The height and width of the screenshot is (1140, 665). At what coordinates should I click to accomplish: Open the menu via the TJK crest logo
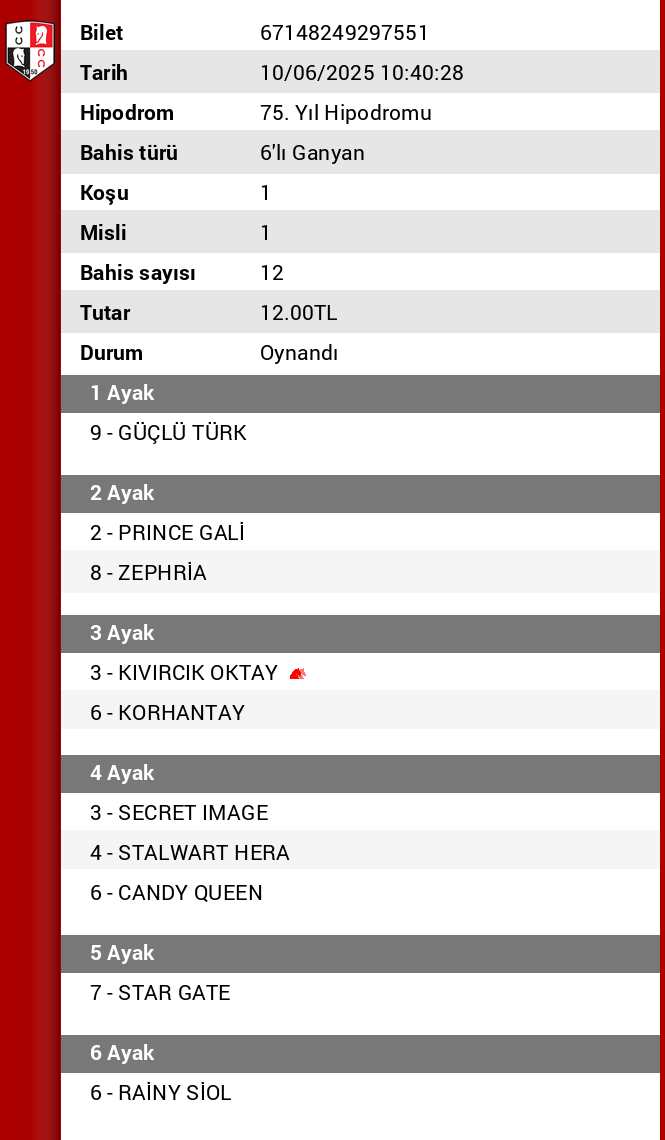(x=29, y=50)
